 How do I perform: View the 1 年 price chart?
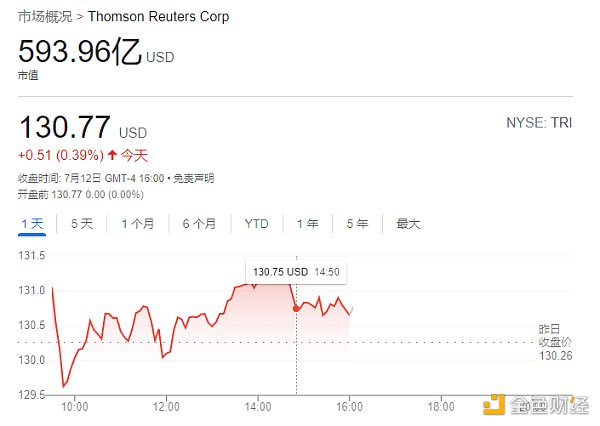(x=308, y=224)
